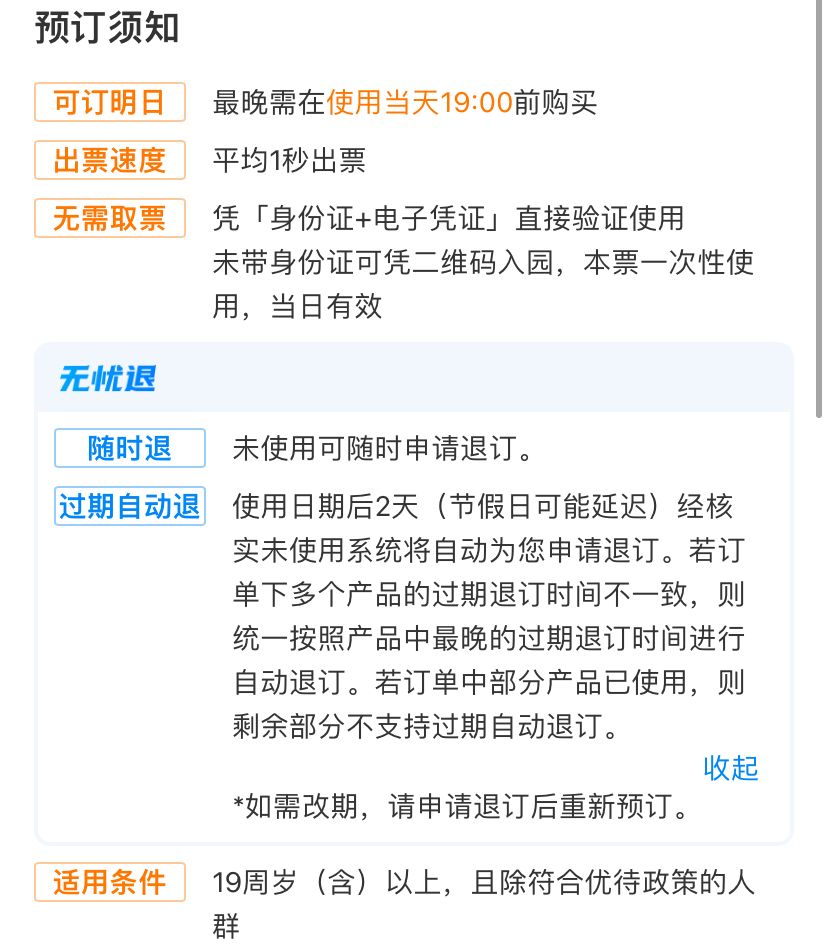Collapse the 过期自动退 details with 收起
The image size is (828, 945).
(730, 768)
